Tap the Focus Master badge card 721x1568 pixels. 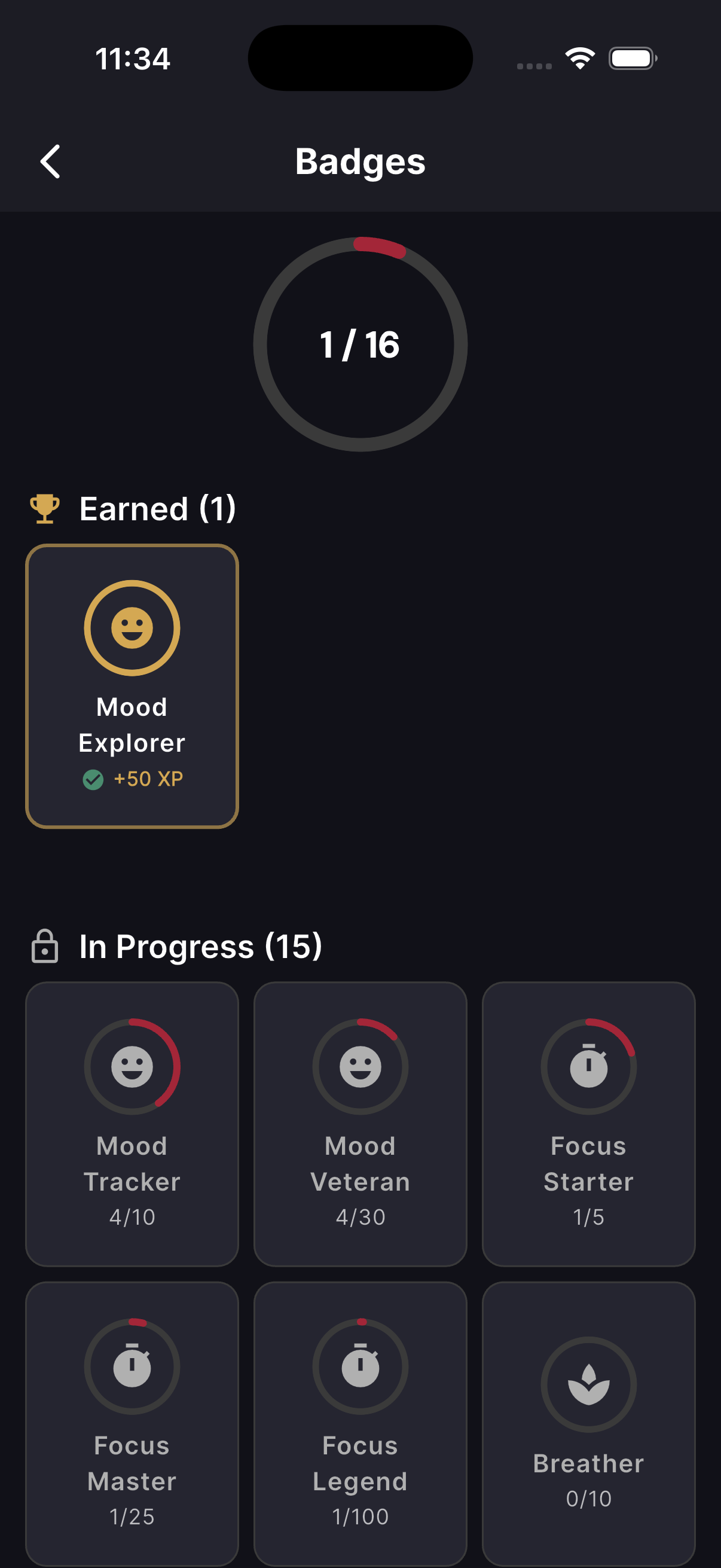132,1423
